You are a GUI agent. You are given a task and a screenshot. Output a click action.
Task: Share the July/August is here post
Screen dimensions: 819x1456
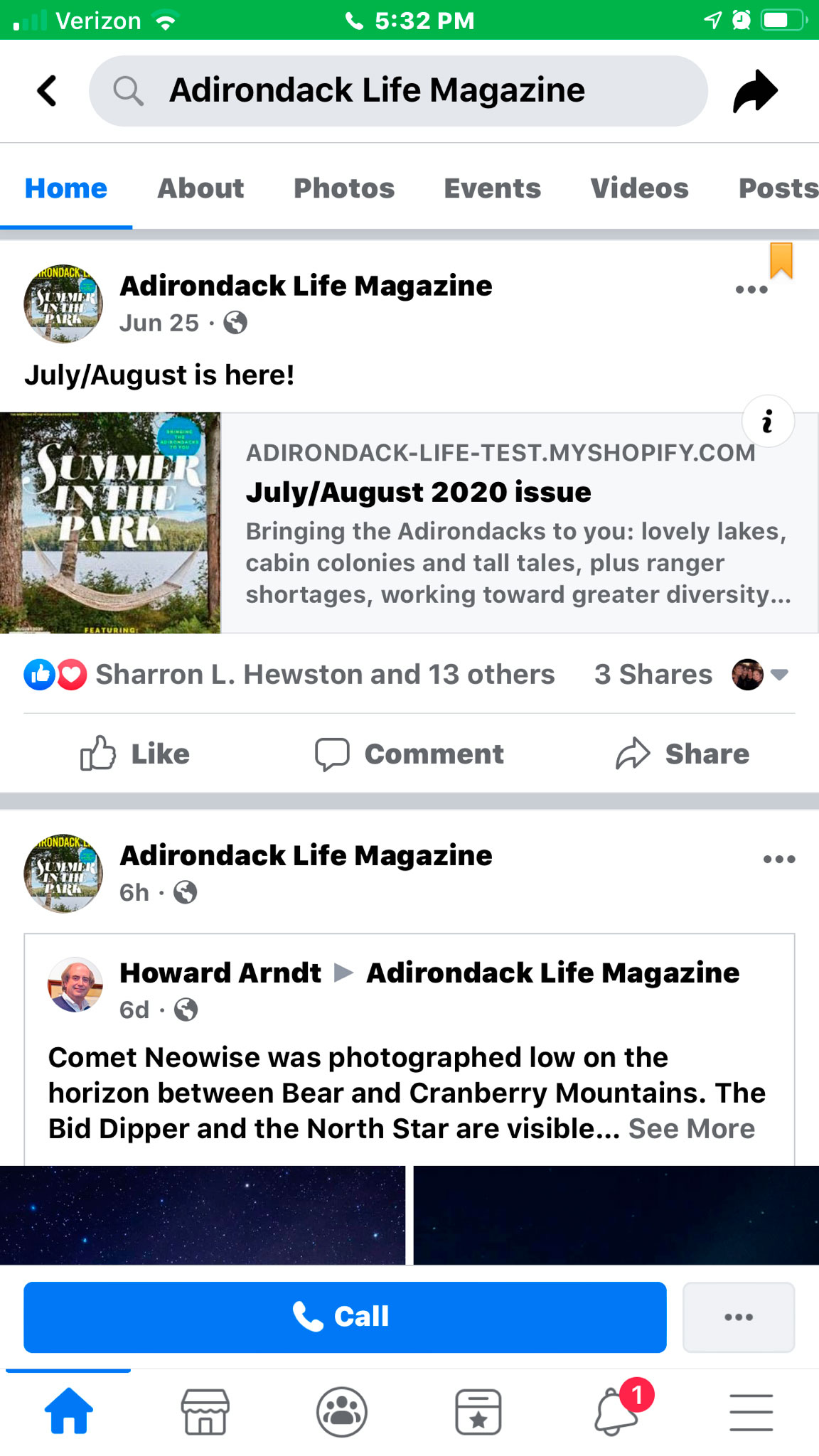point(682,754)
